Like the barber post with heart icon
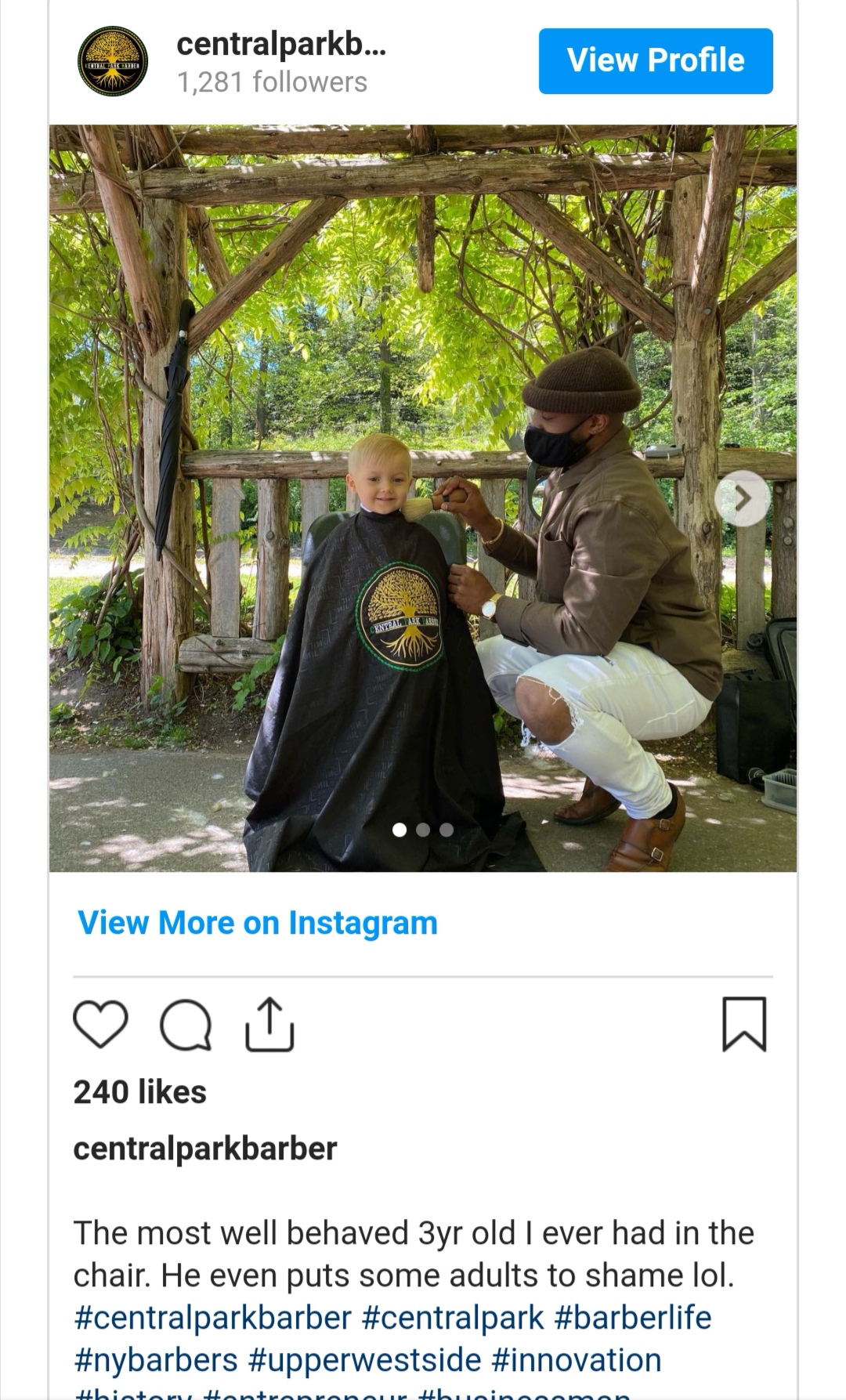Image resolution: width=846 pixels, height=1400 pixels. 100,1024
